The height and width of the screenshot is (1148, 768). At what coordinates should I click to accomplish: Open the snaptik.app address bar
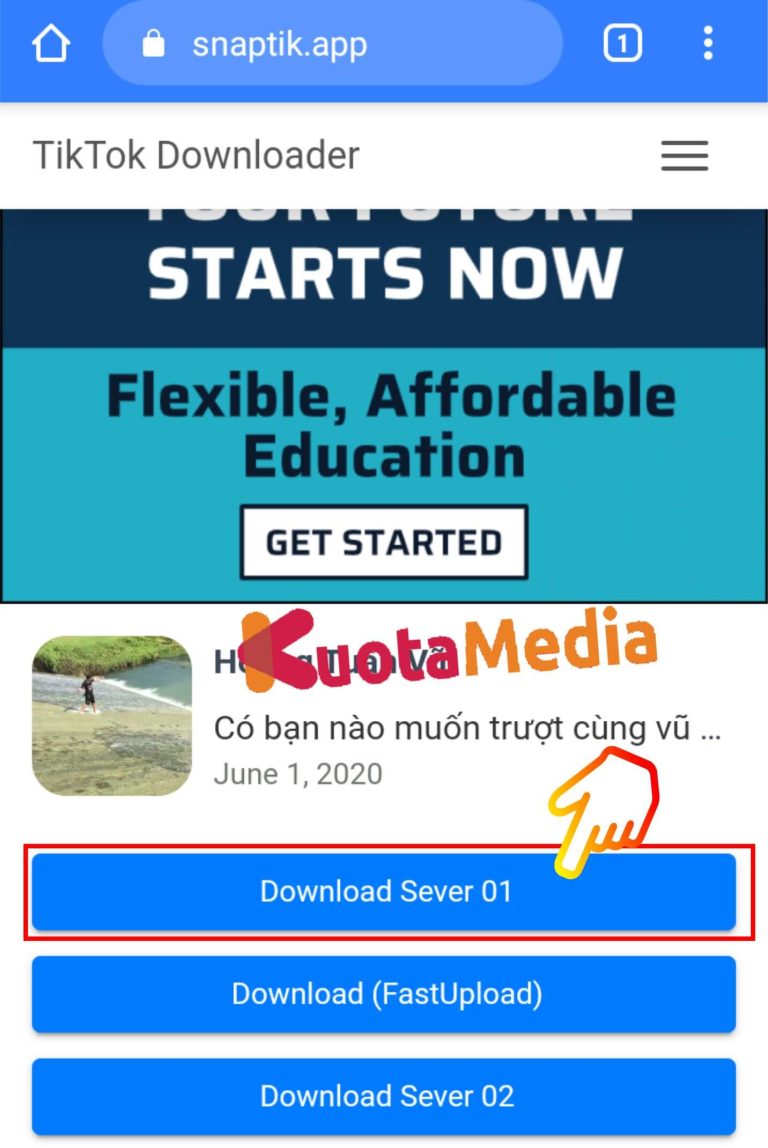point(332,44)
